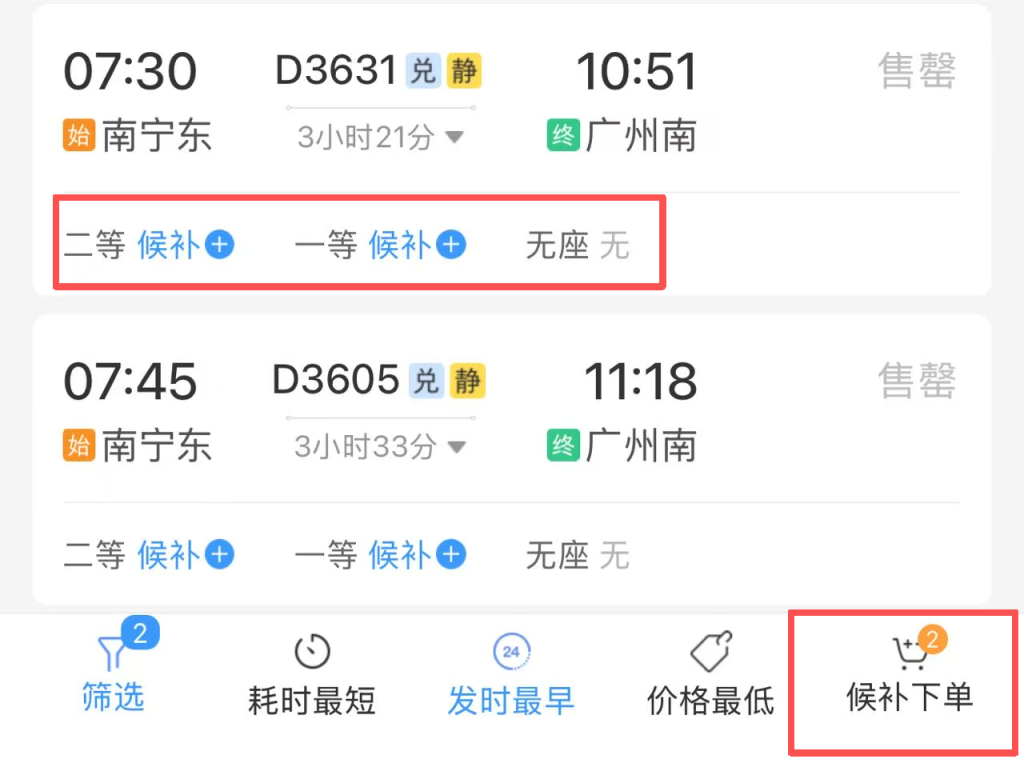This screenshot has height=763, width=1024.
Task: Expand stops under D3605 3小时33分
Action: (380, 447)
